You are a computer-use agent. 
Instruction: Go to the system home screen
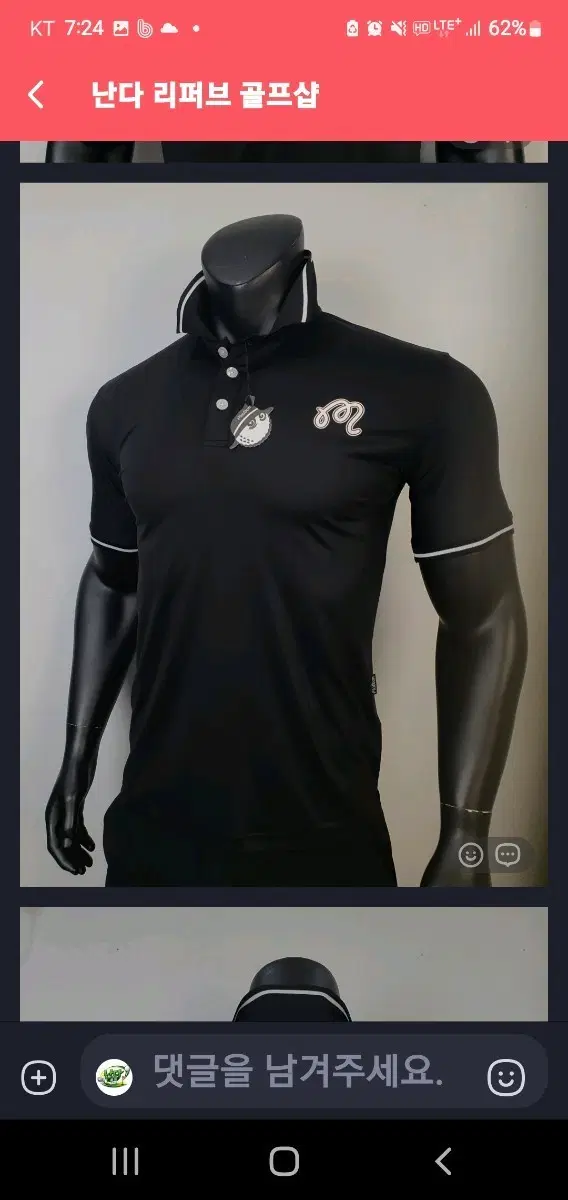click(x=284, y=1161)
